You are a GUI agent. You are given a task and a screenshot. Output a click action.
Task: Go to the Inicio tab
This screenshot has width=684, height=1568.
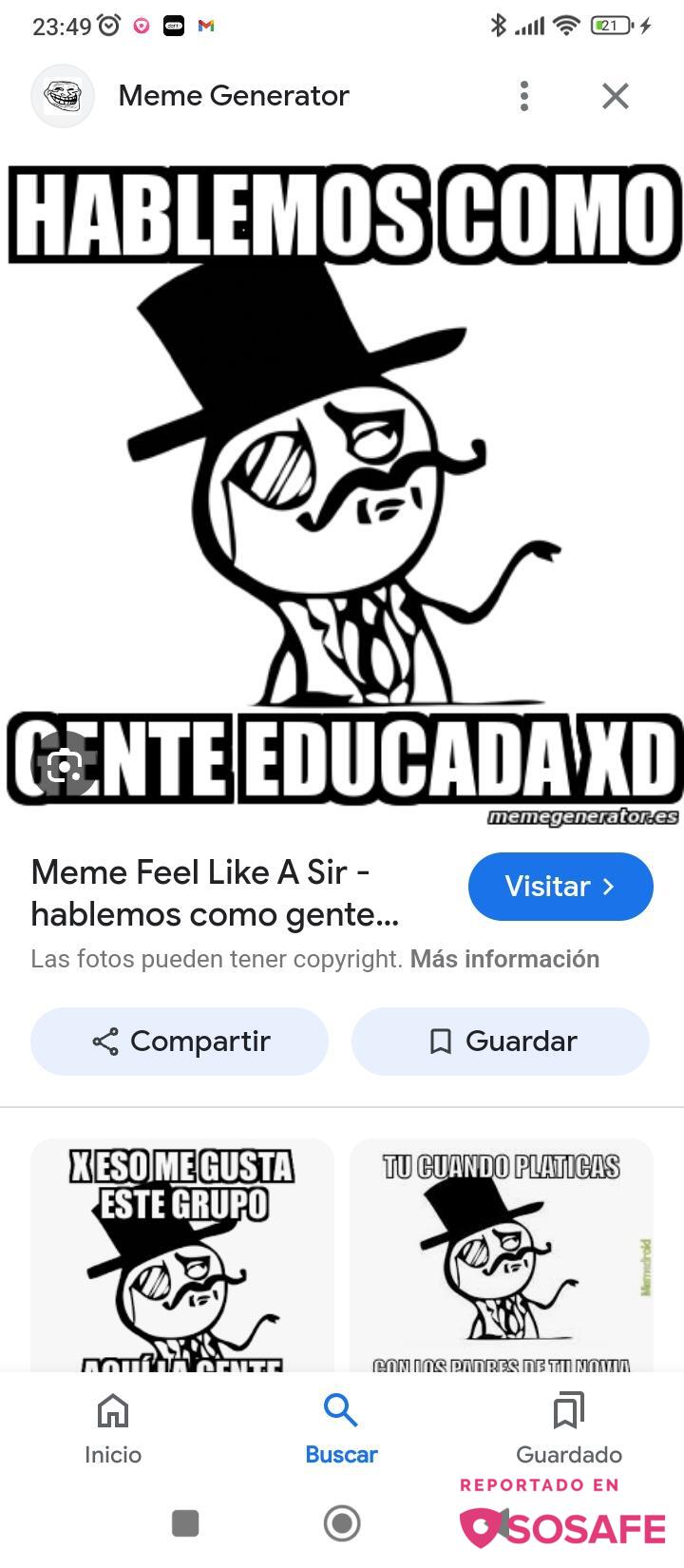(x=113, y=1428)
